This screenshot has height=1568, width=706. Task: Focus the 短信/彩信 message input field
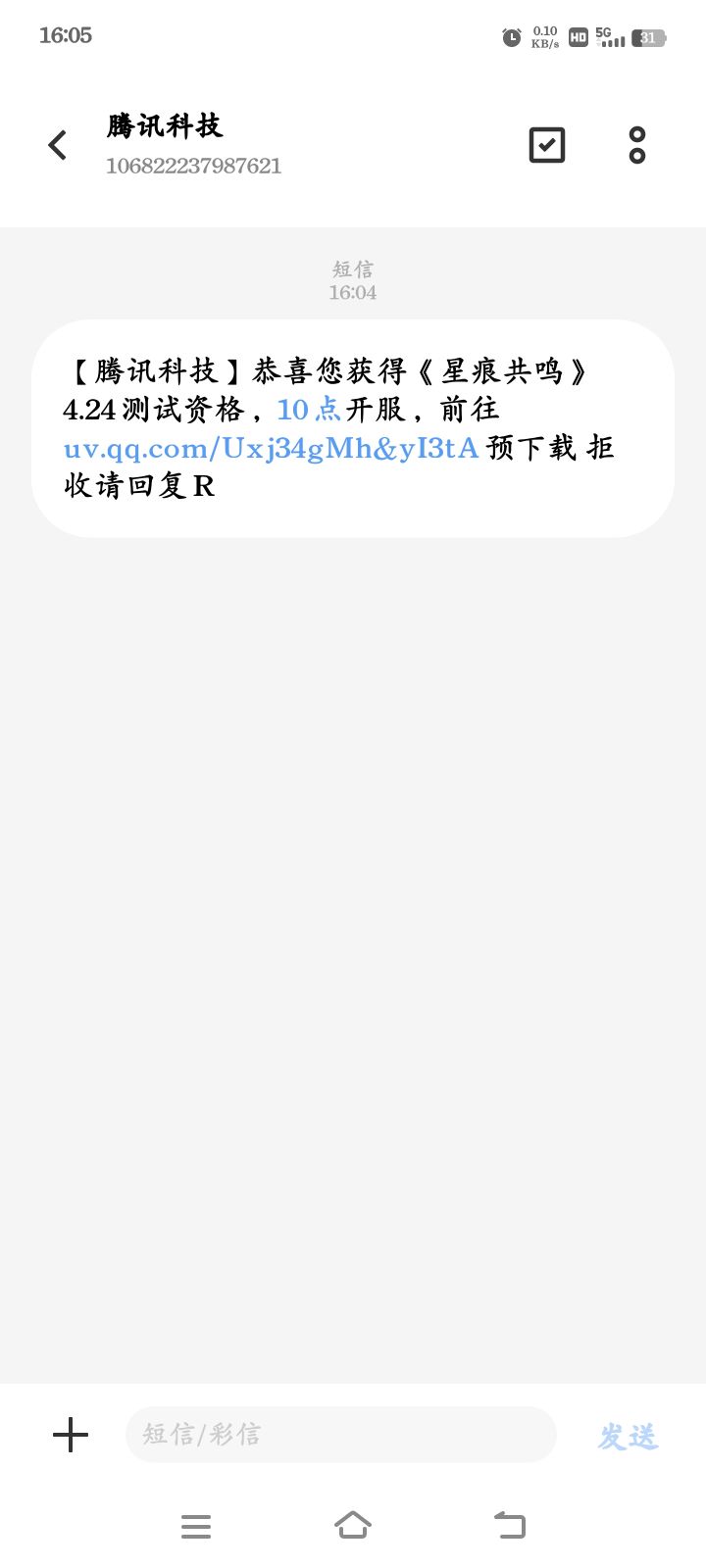(x=340, y=1435)
